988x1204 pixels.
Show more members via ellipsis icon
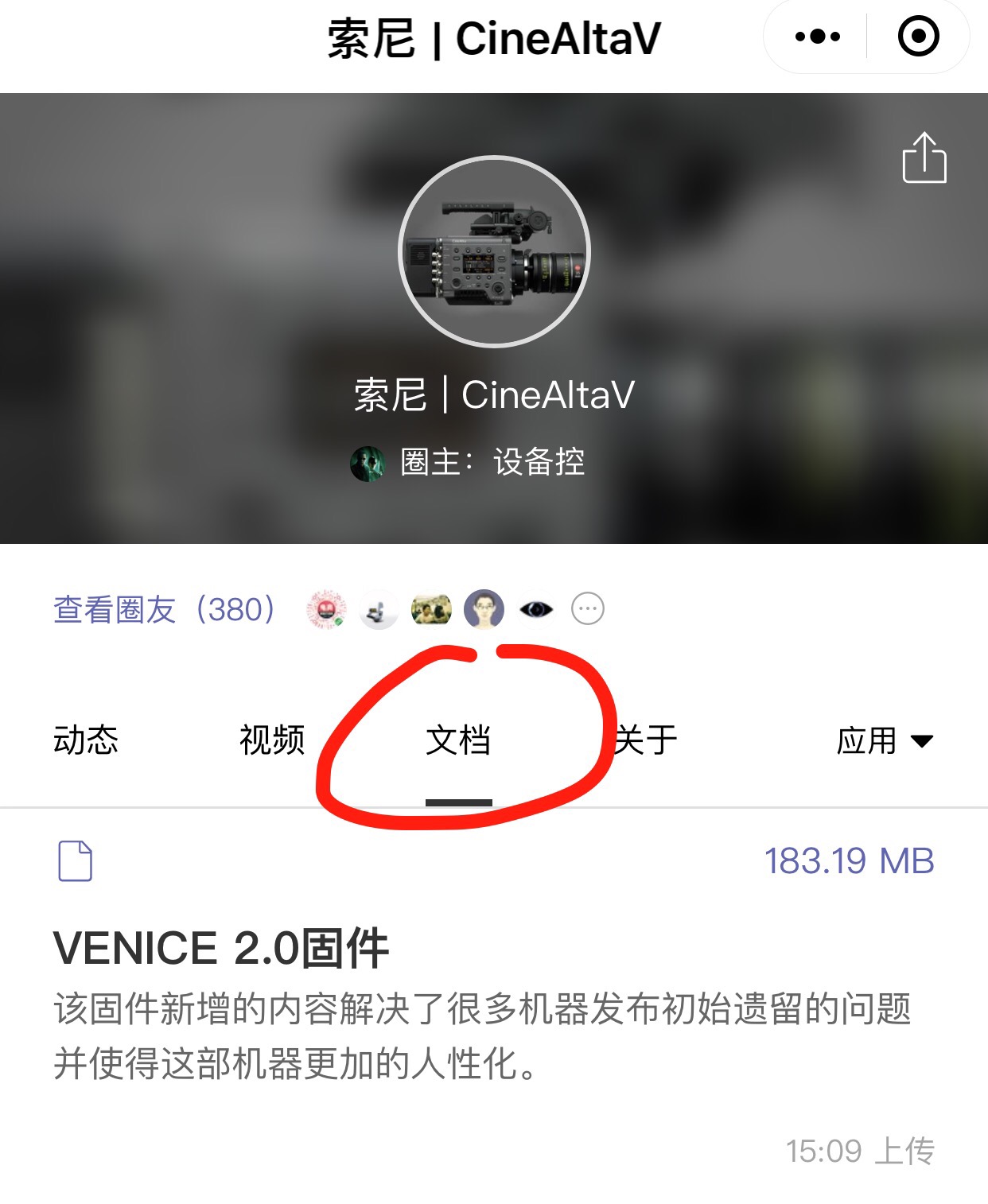click(x=588, y=610)
